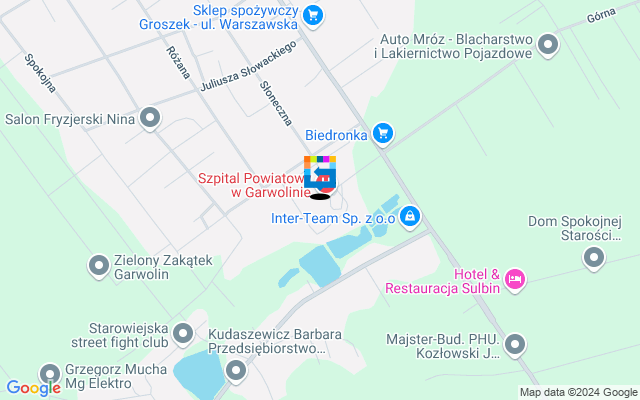Tap the Szpital Powiatowy w Garwolinie marker
Viewport: 640px width, 400px height.
[x=320, y=176]
